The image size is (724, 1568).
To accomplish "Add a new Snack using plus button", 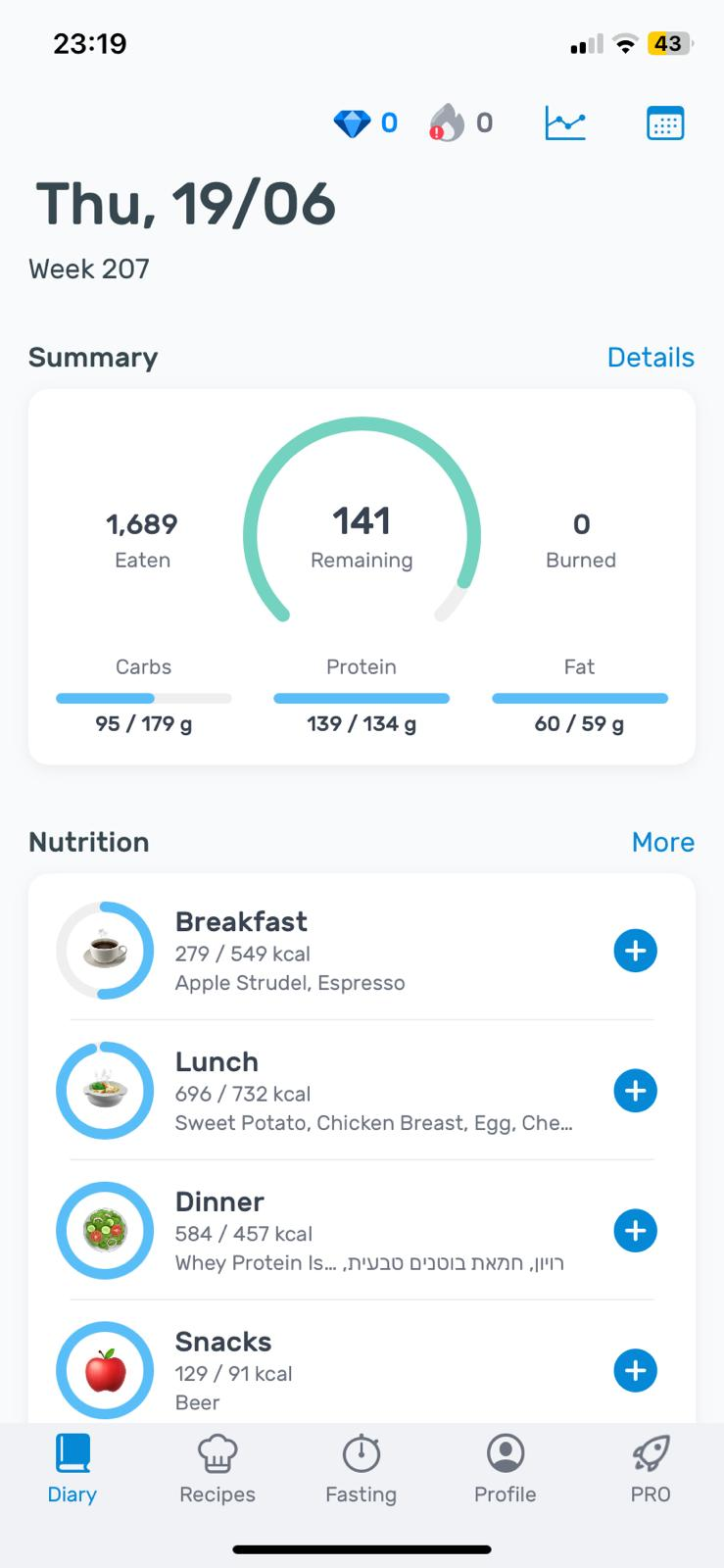I will coord(635,1370).
